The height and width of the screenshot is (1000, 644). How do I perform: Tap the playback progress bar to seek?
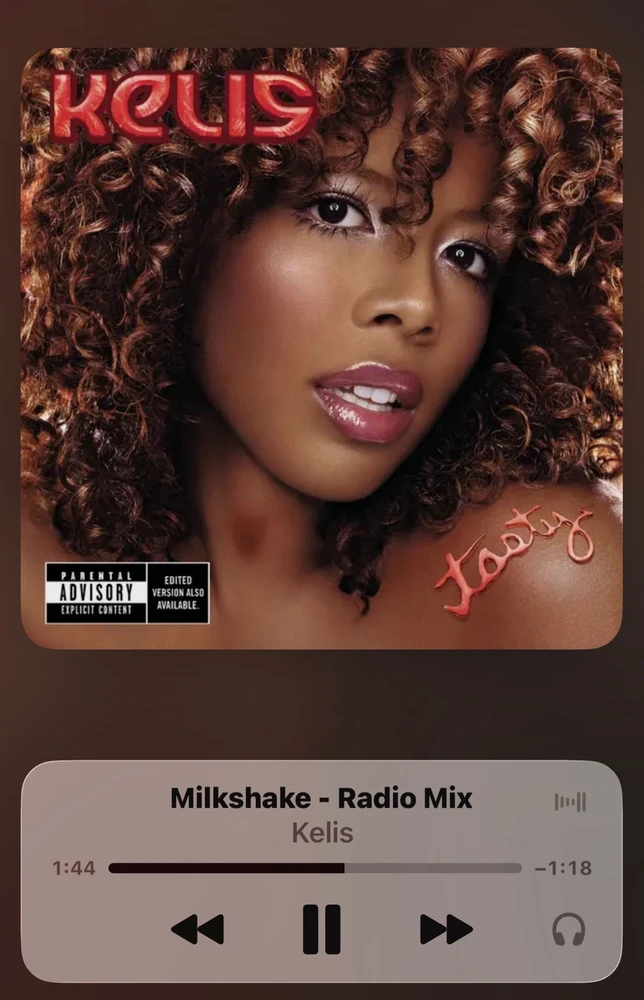click(x=315, y=868)
